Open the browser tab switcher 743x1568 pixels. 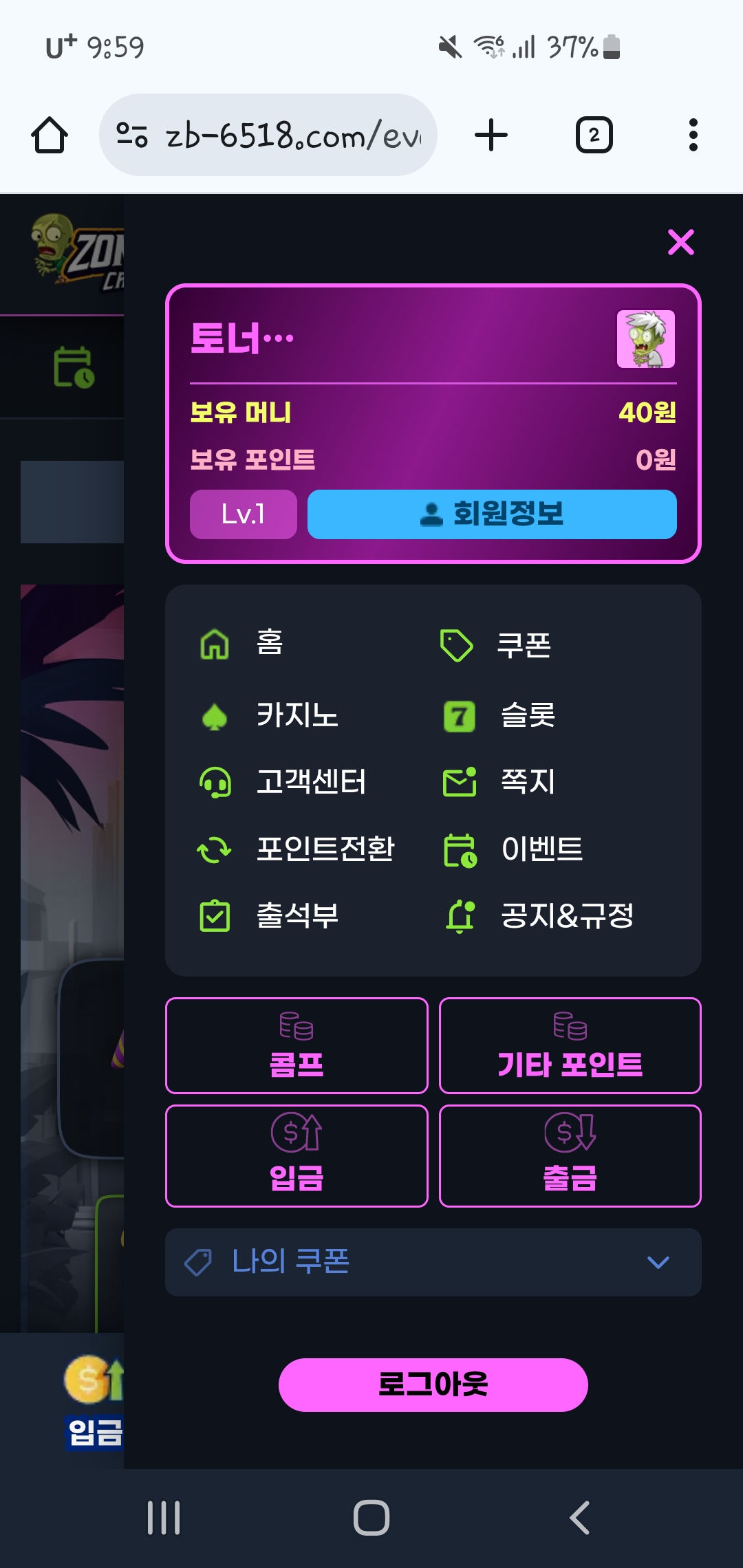tap(594, 135)
